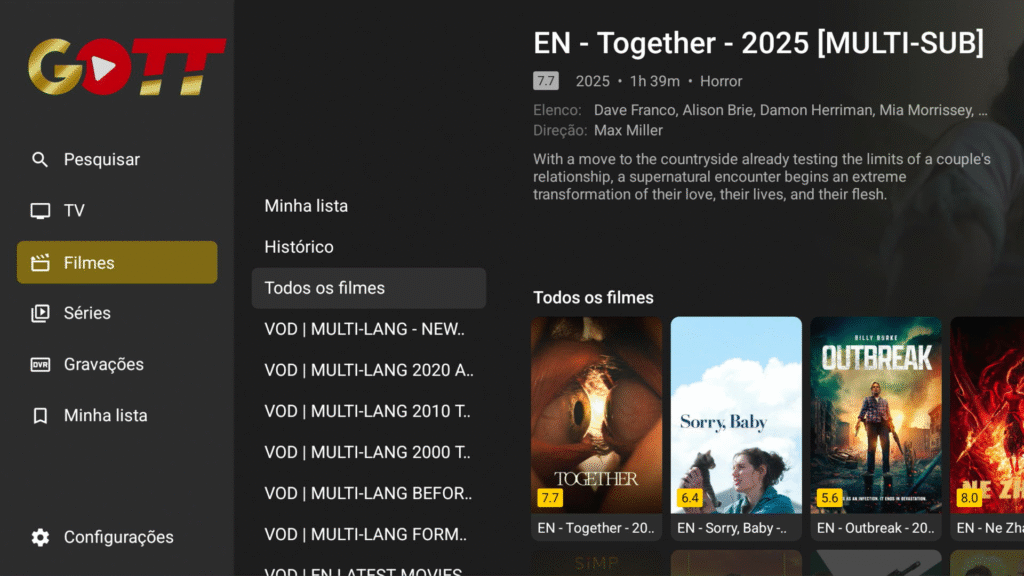Browse the VOD | MULTI-LANG 2010 category
Screen dimensions: 1024x576
367,411
